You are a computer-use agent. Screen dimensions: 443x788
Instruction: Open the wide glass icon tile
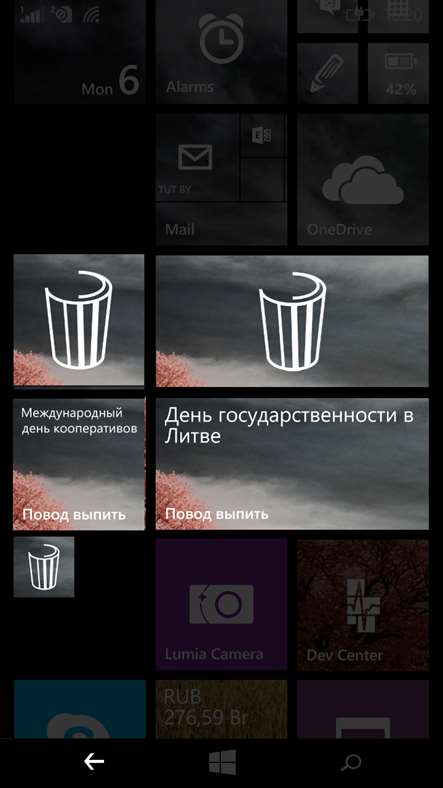pos(292,321)
